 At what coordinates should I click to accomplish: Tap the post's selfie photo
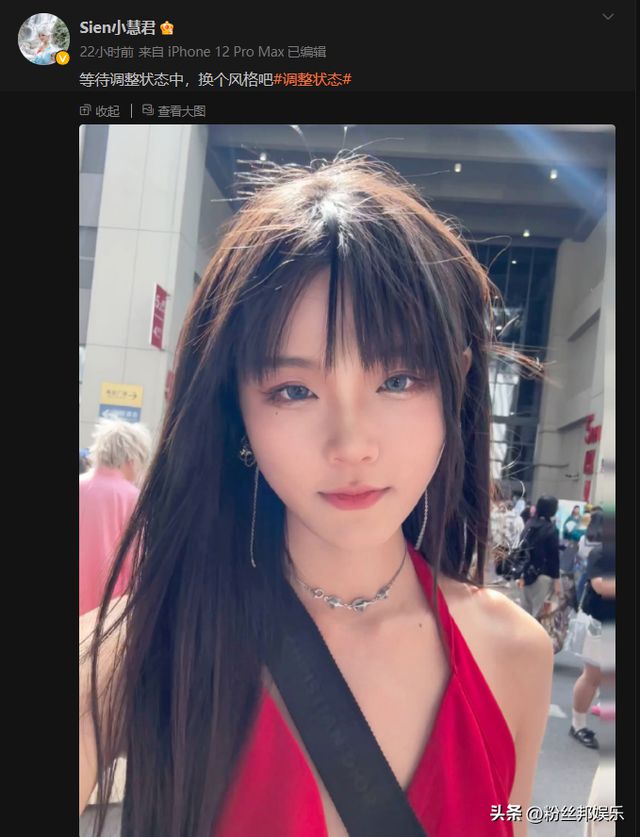click(347, 480)
